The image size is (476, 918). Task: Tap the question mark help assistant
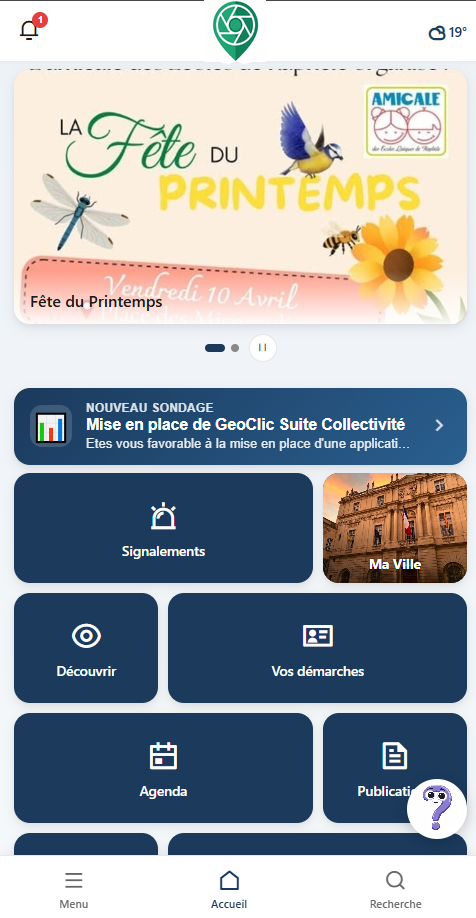click(x=437, y=809)
